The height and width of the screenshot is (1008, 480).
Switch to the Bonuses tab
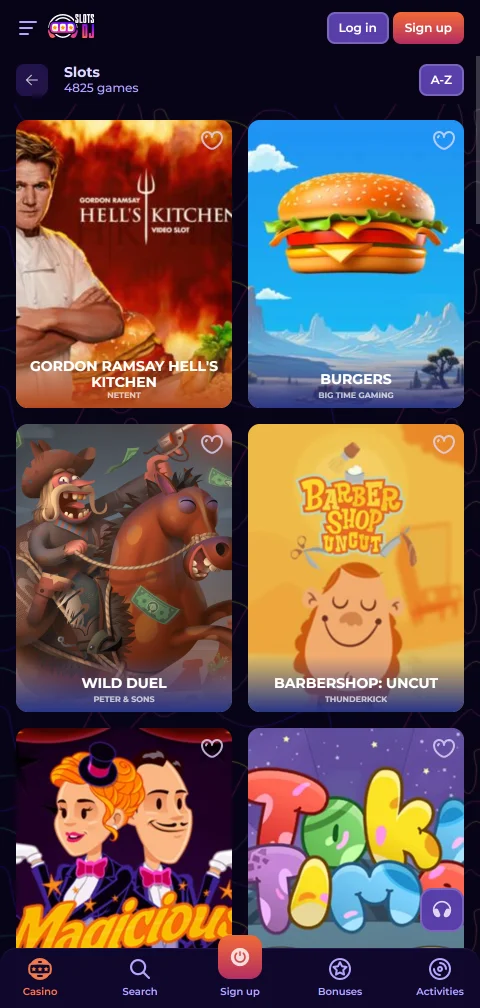tap(340, 977)
